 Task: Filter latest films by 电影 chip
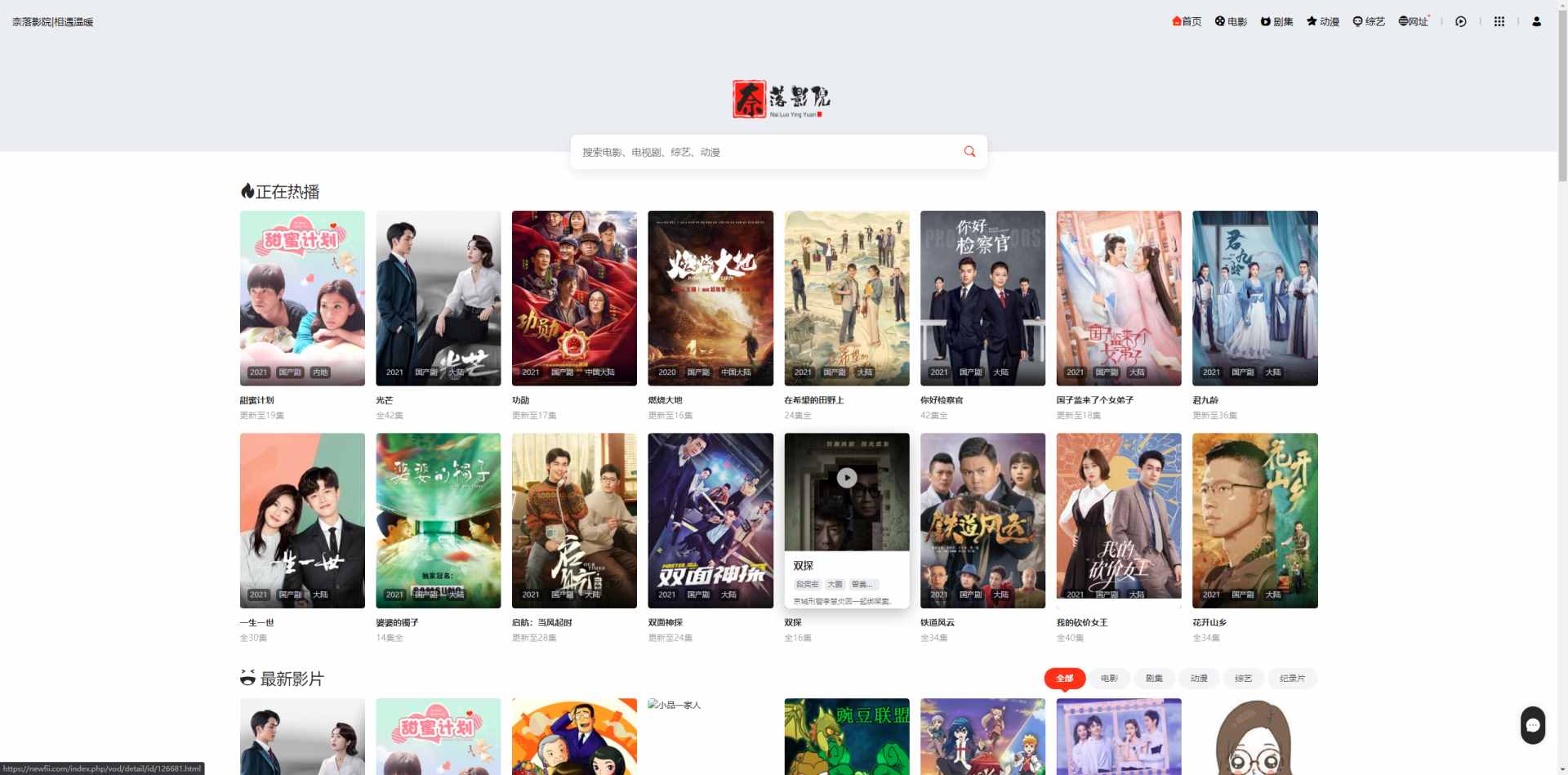(1109, 679)
